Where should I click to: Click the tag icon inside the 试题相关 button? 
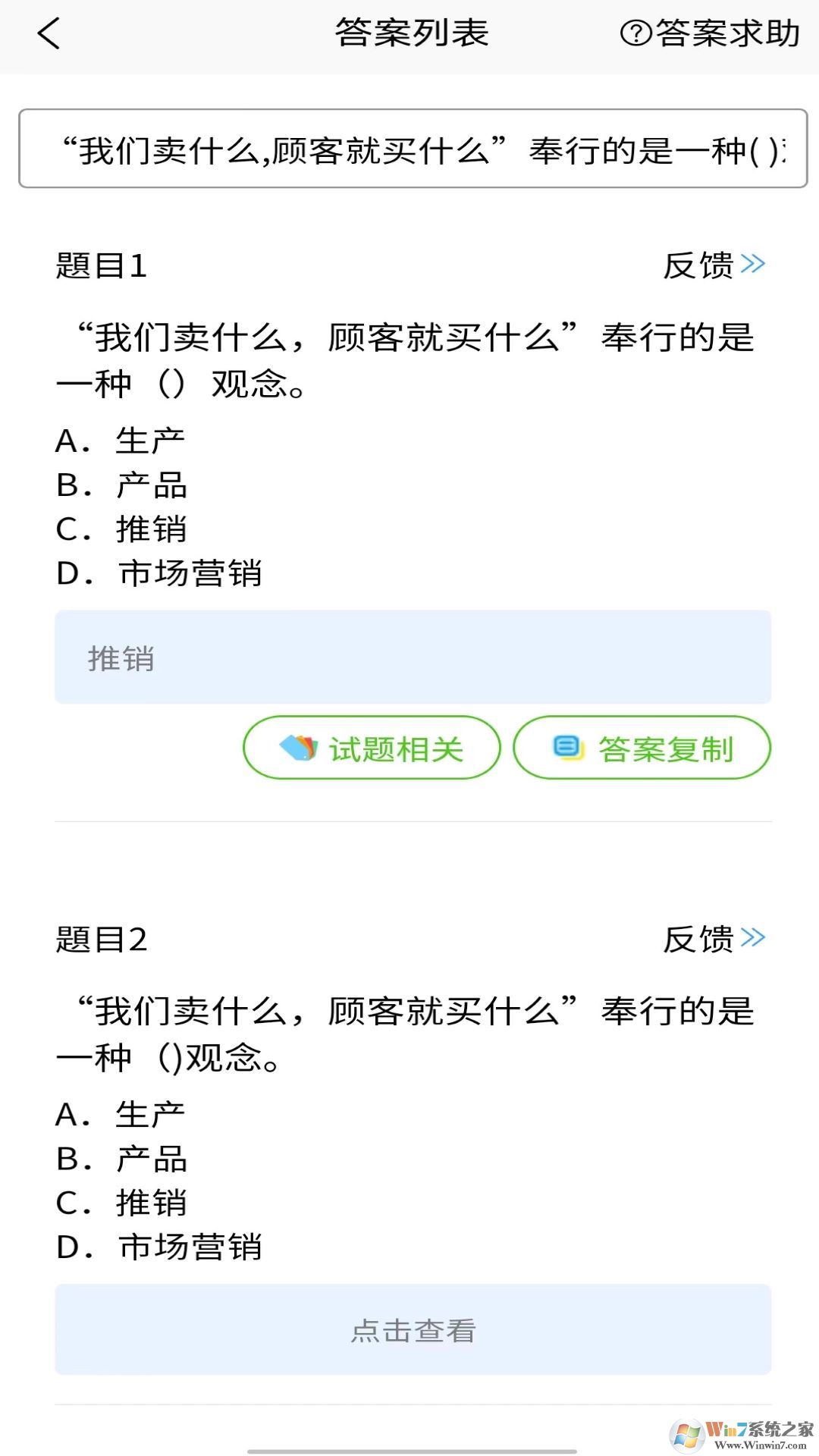[x=300, y=748]
